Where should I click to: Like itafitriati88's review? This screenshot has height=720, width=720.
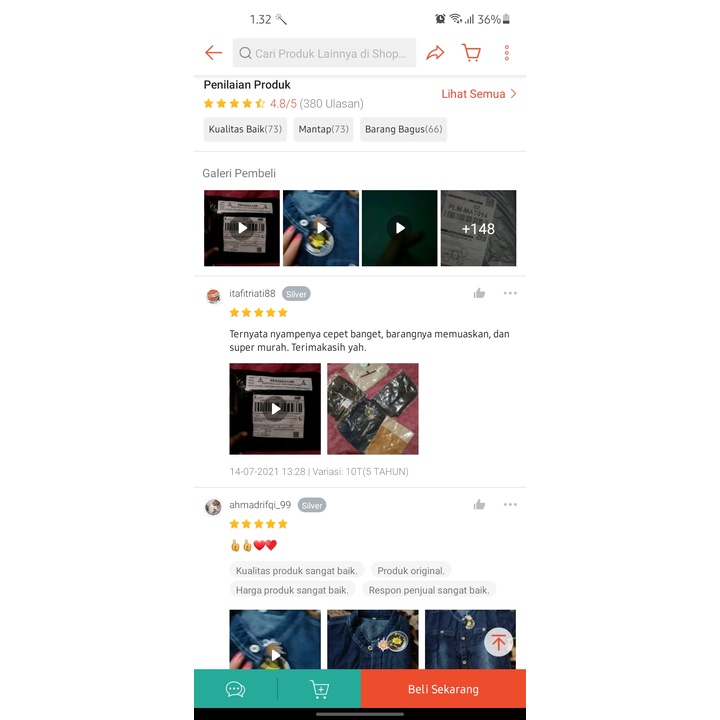coord(479,293)
